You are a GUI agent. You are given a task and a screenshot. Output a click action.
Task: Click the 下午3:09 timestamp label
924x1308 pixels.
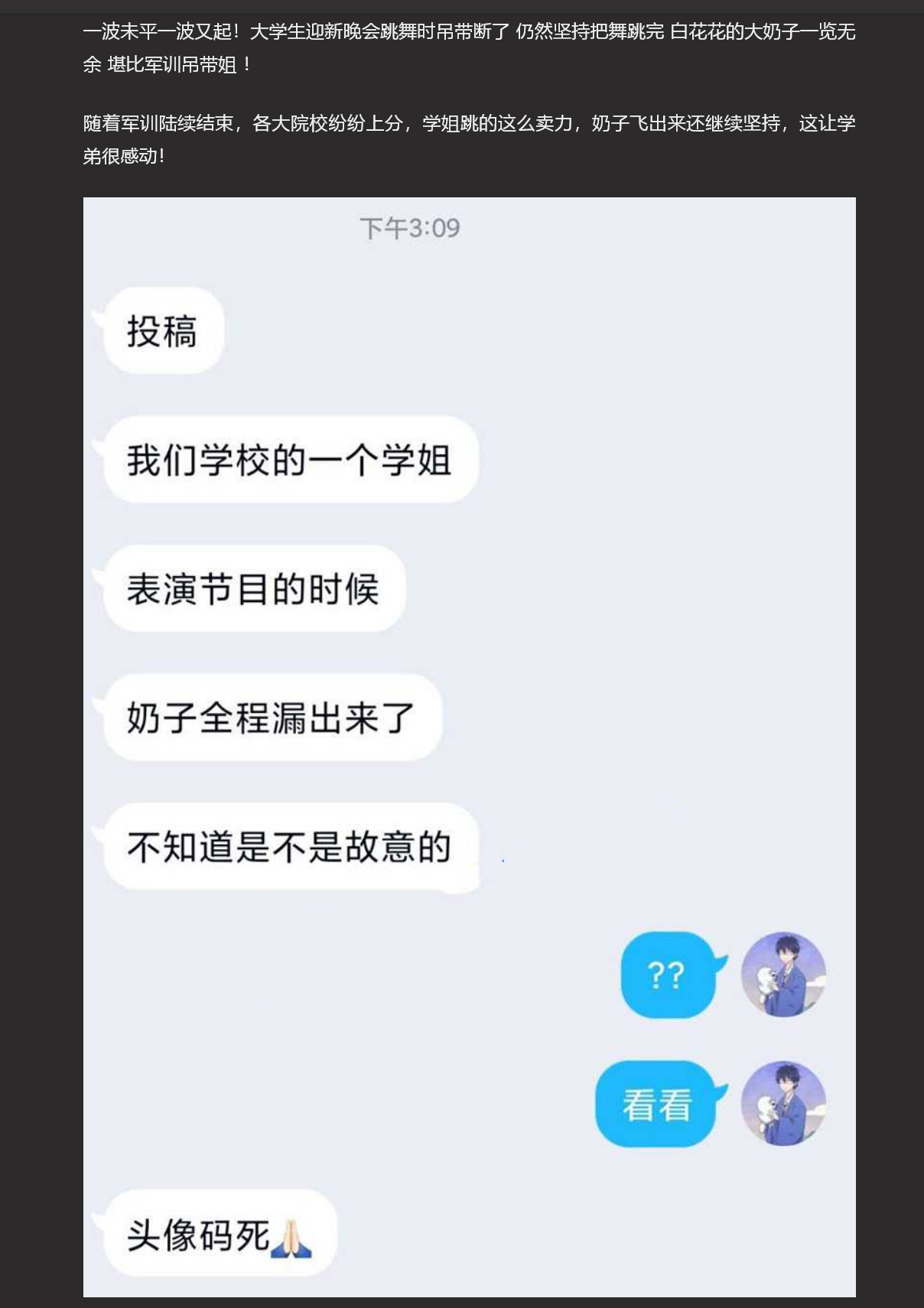[x=410, y=227]
